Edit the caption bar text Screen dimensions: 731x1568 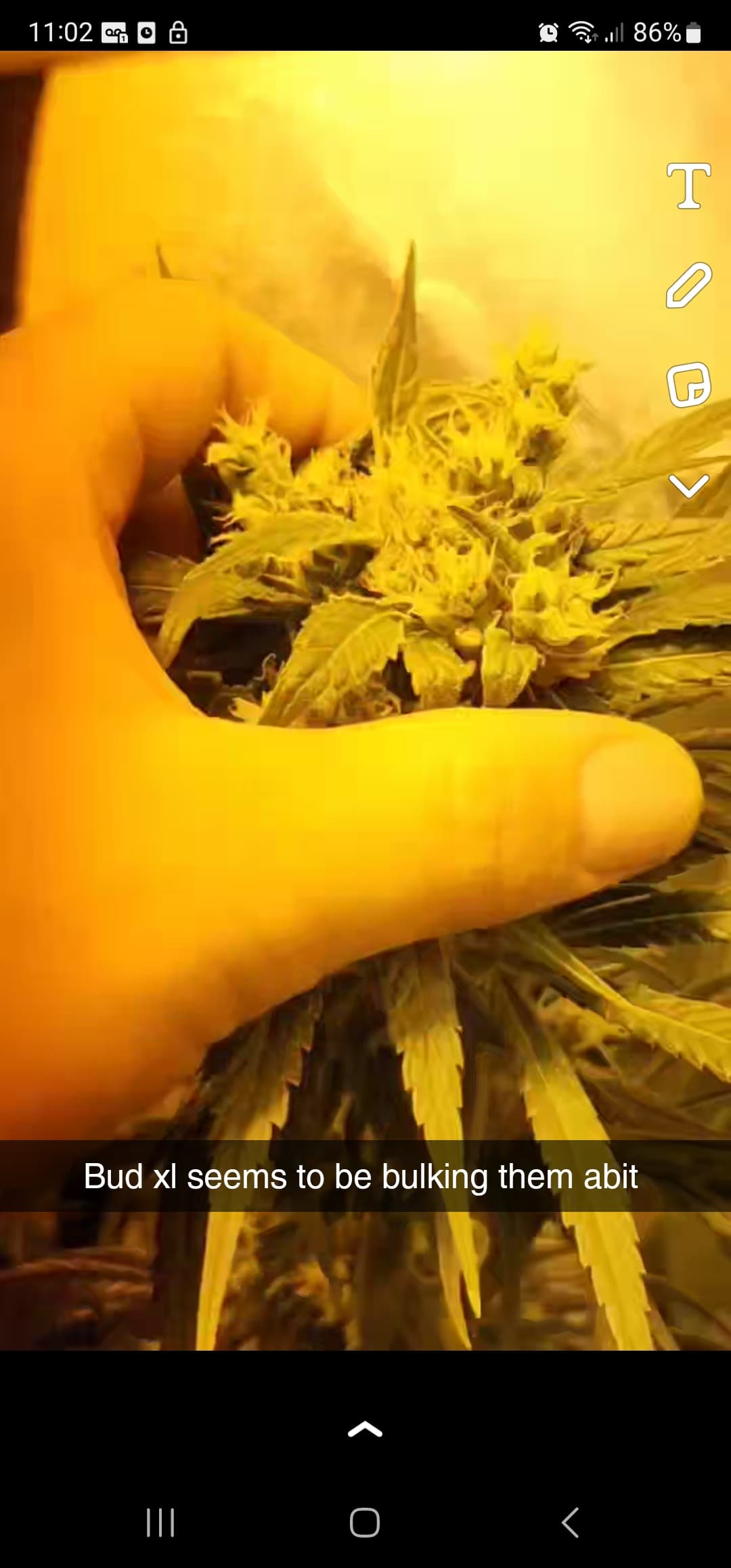click(360, 1176)
